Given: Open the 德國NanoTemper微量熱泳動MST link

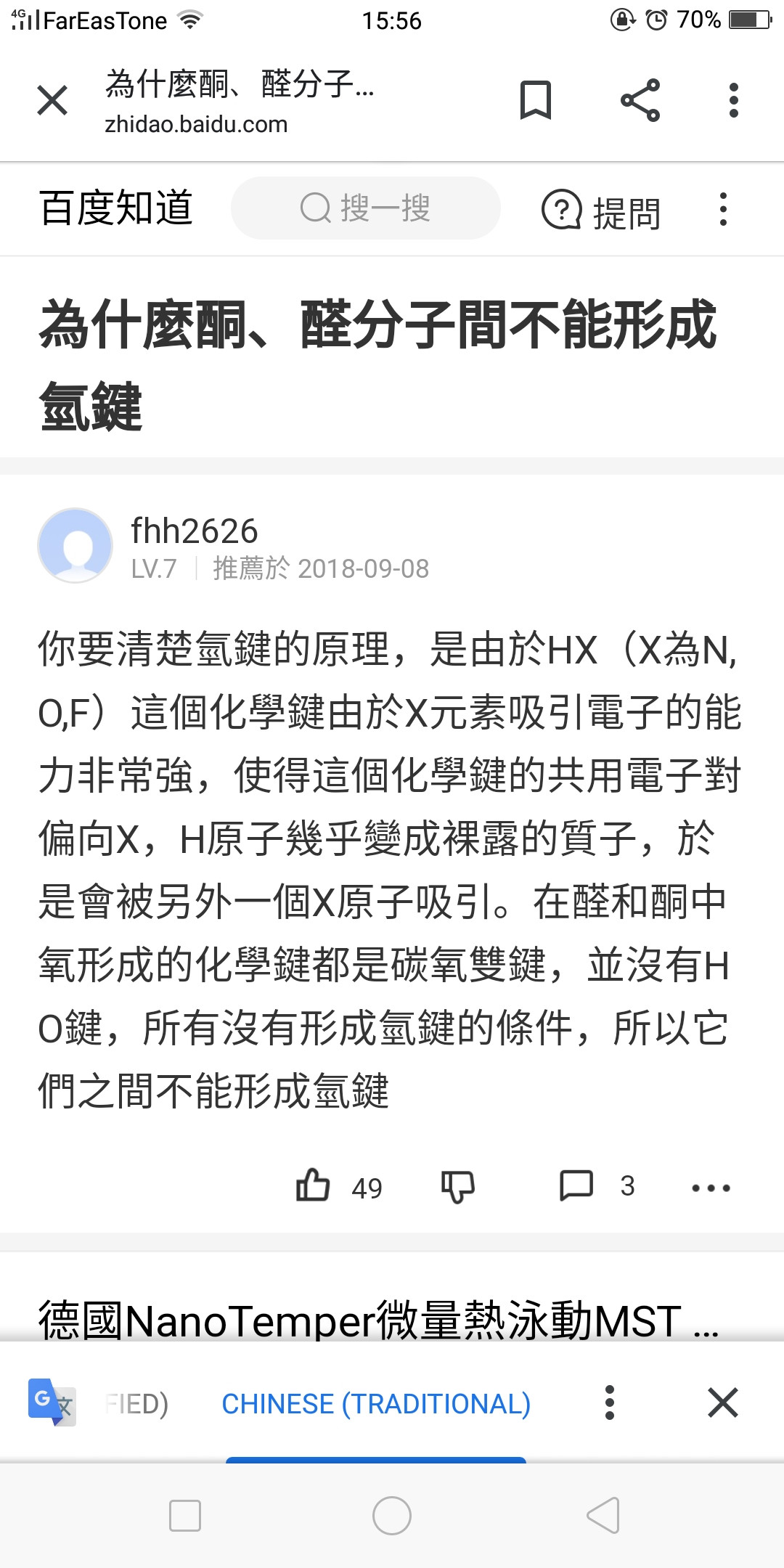Looking at the screenshot, I should click(377, 1320).
